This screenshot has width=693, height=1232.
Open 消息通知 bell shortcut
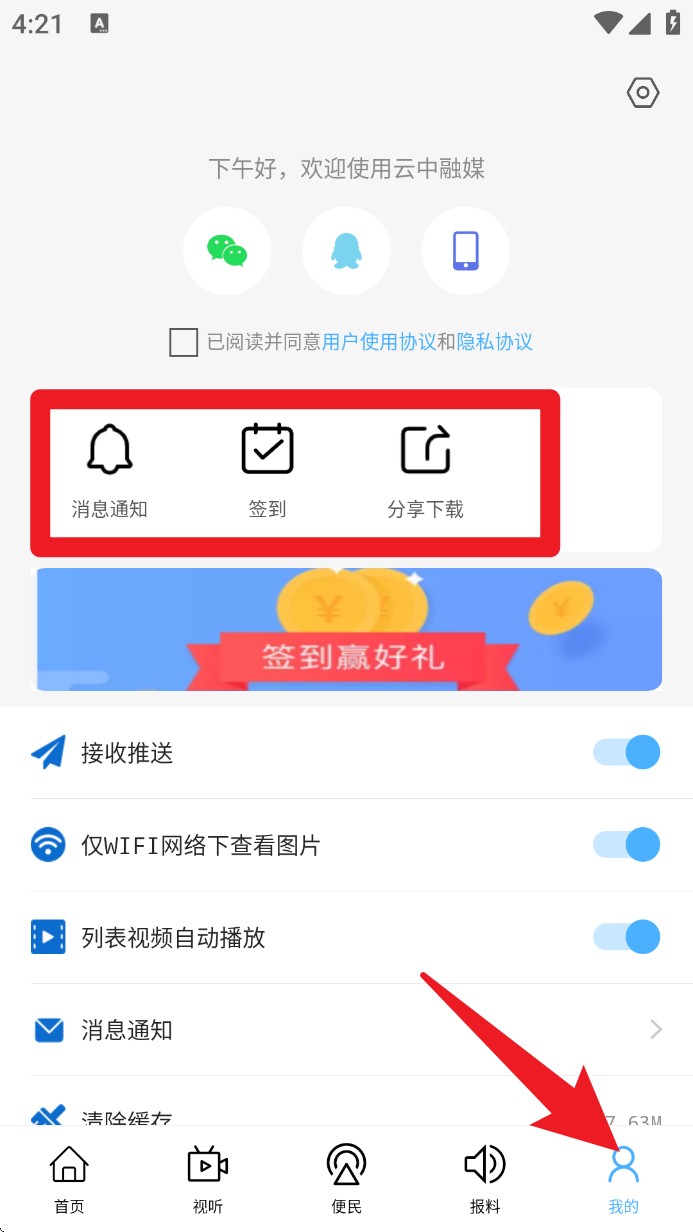tap(110, 468)
